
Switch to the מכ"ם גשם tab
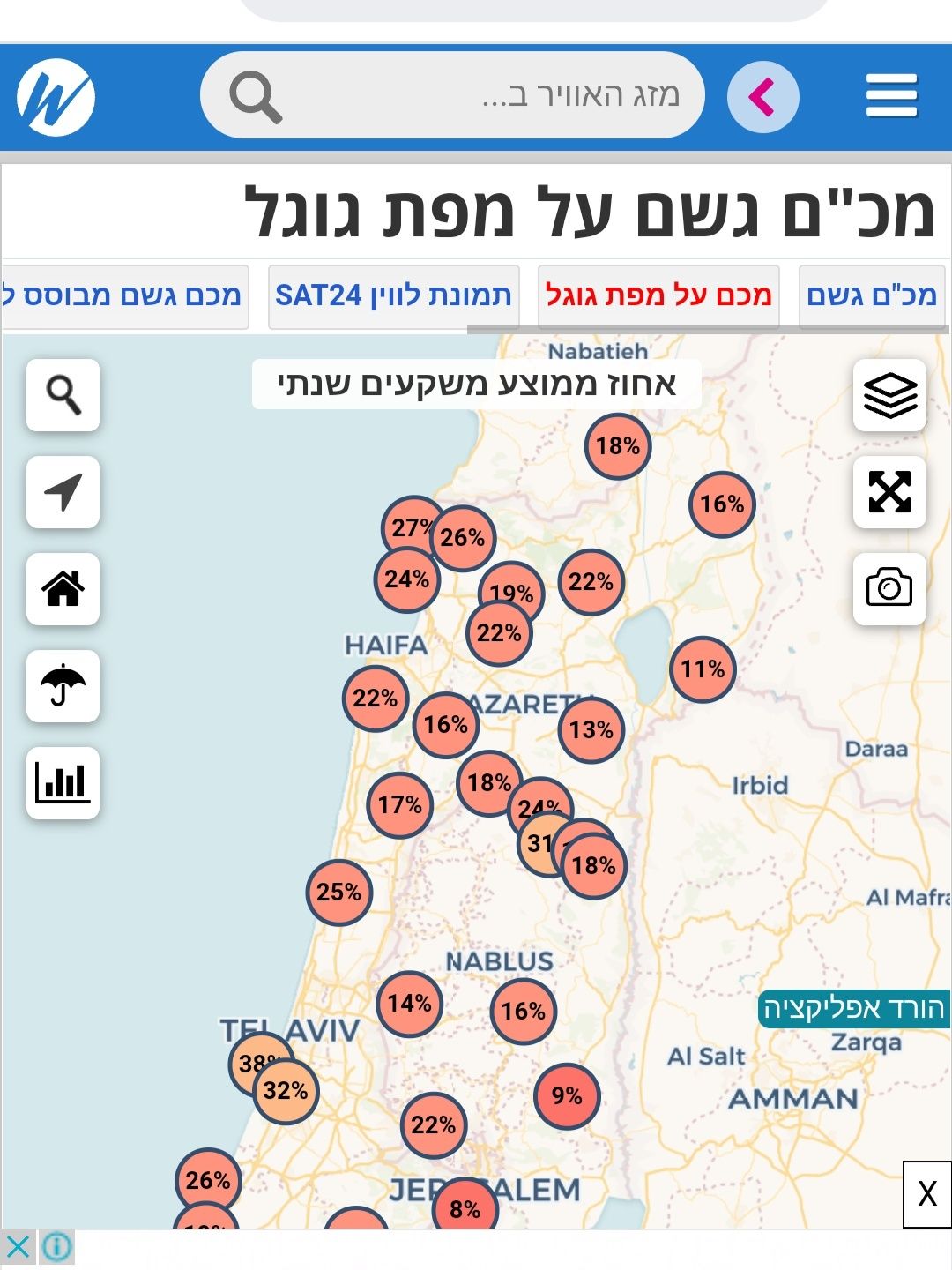point(871,295)
